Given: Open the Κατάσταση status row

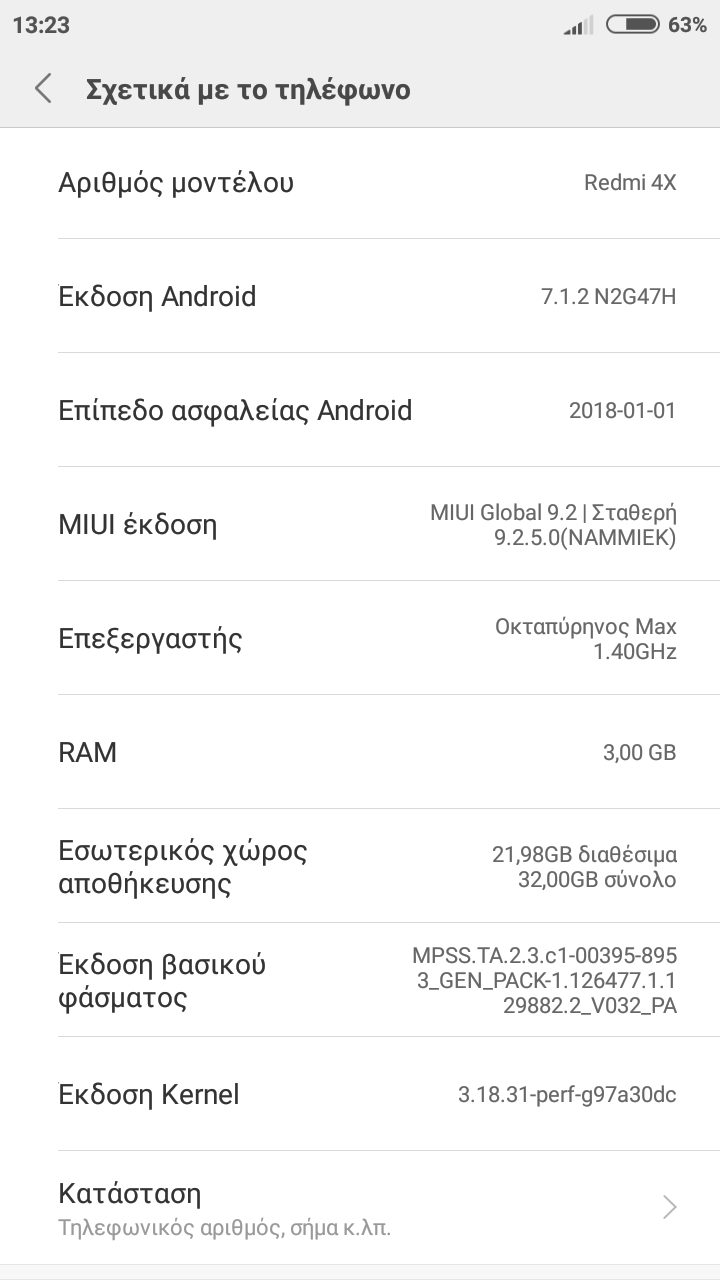Looking at the screenshot, I should [360, 1207].
